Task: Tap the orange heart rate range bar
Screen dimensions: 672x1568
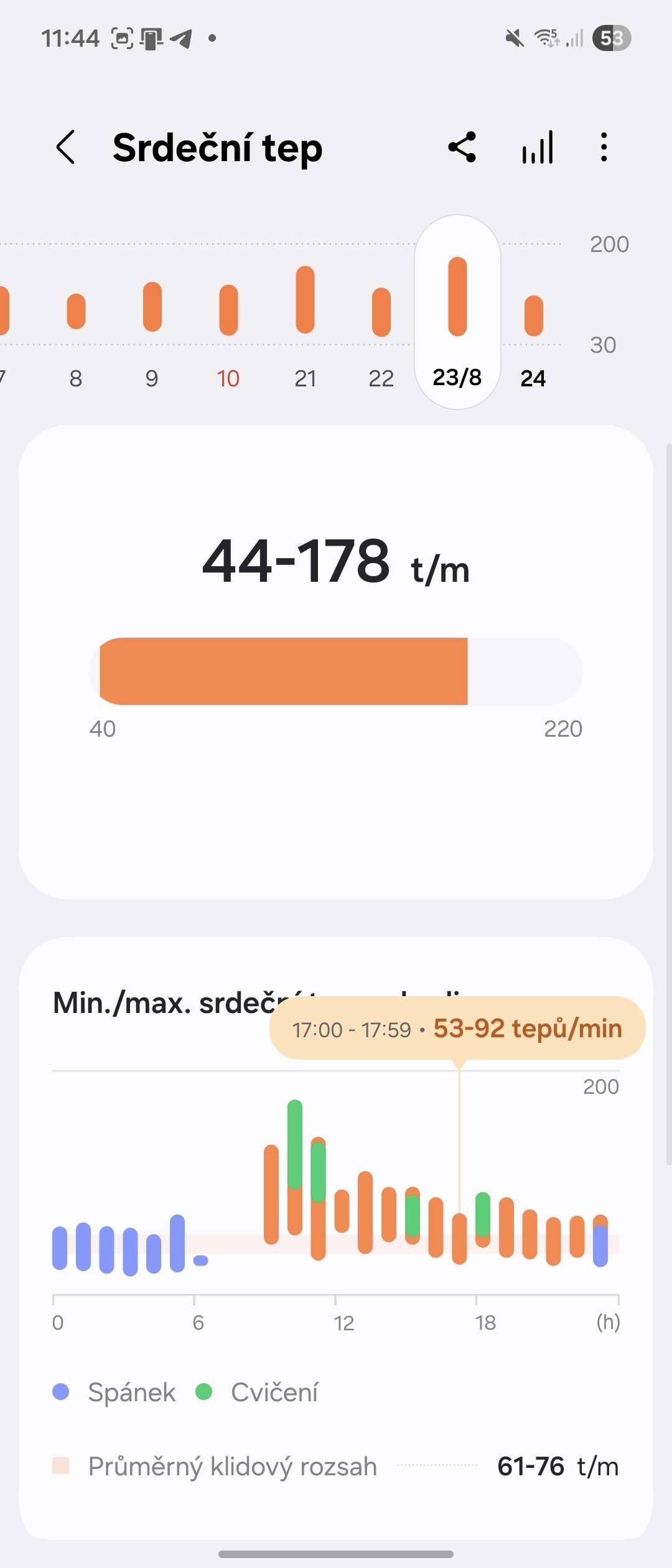Action: pos(283,671)
